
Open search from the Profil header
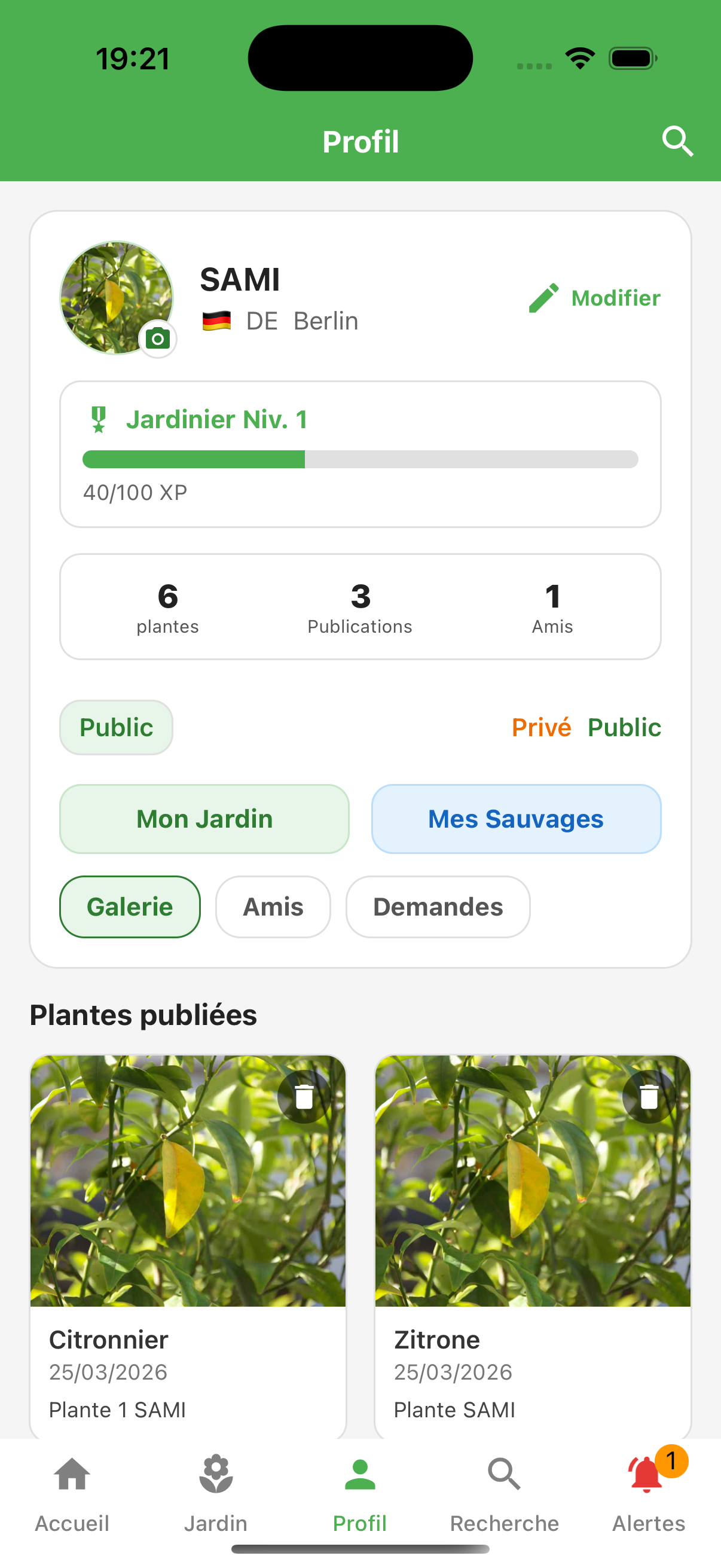[678, 142]
